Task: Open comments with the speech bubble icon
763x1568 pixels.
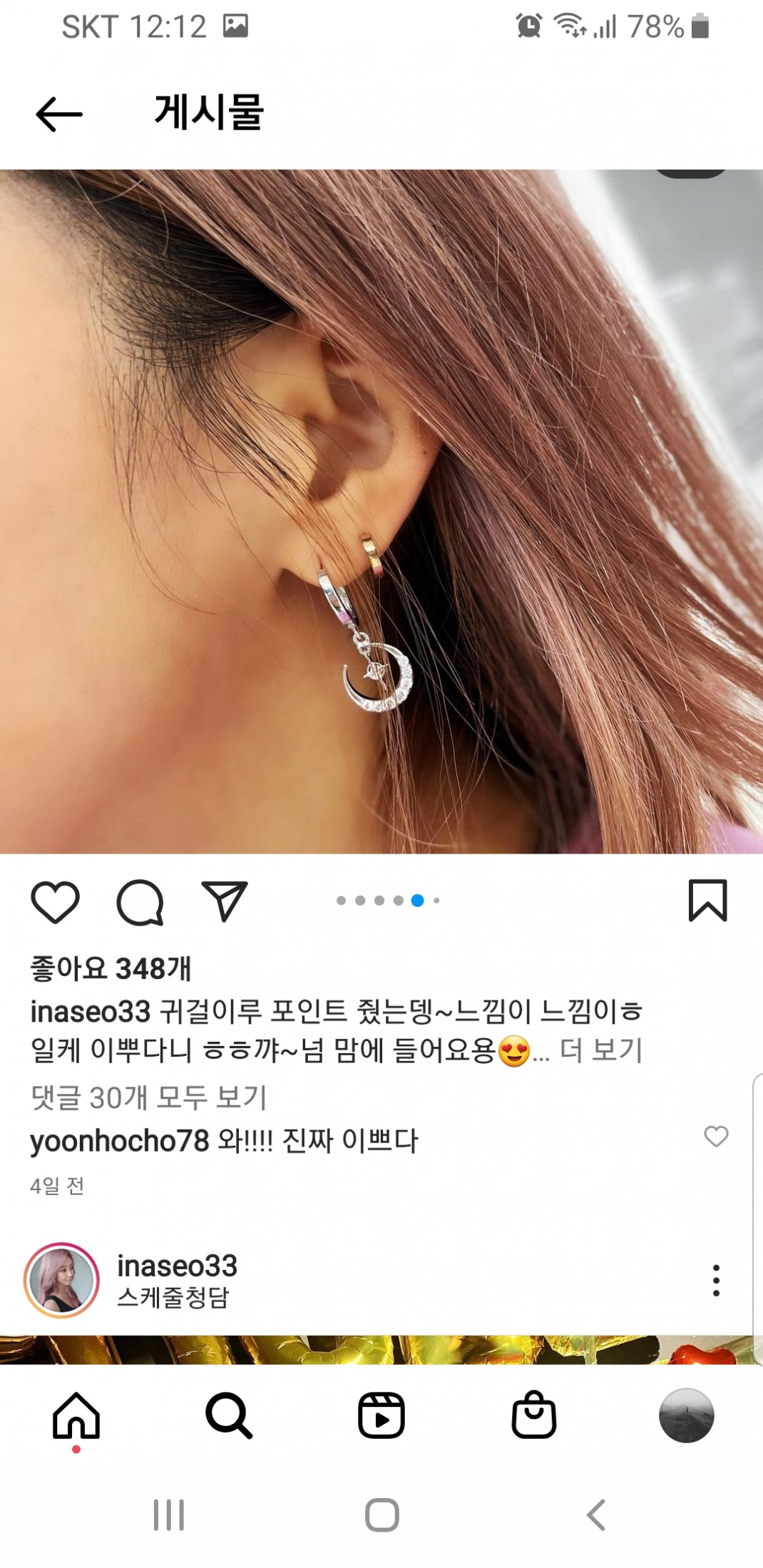Action: click(x=140, y=902)
